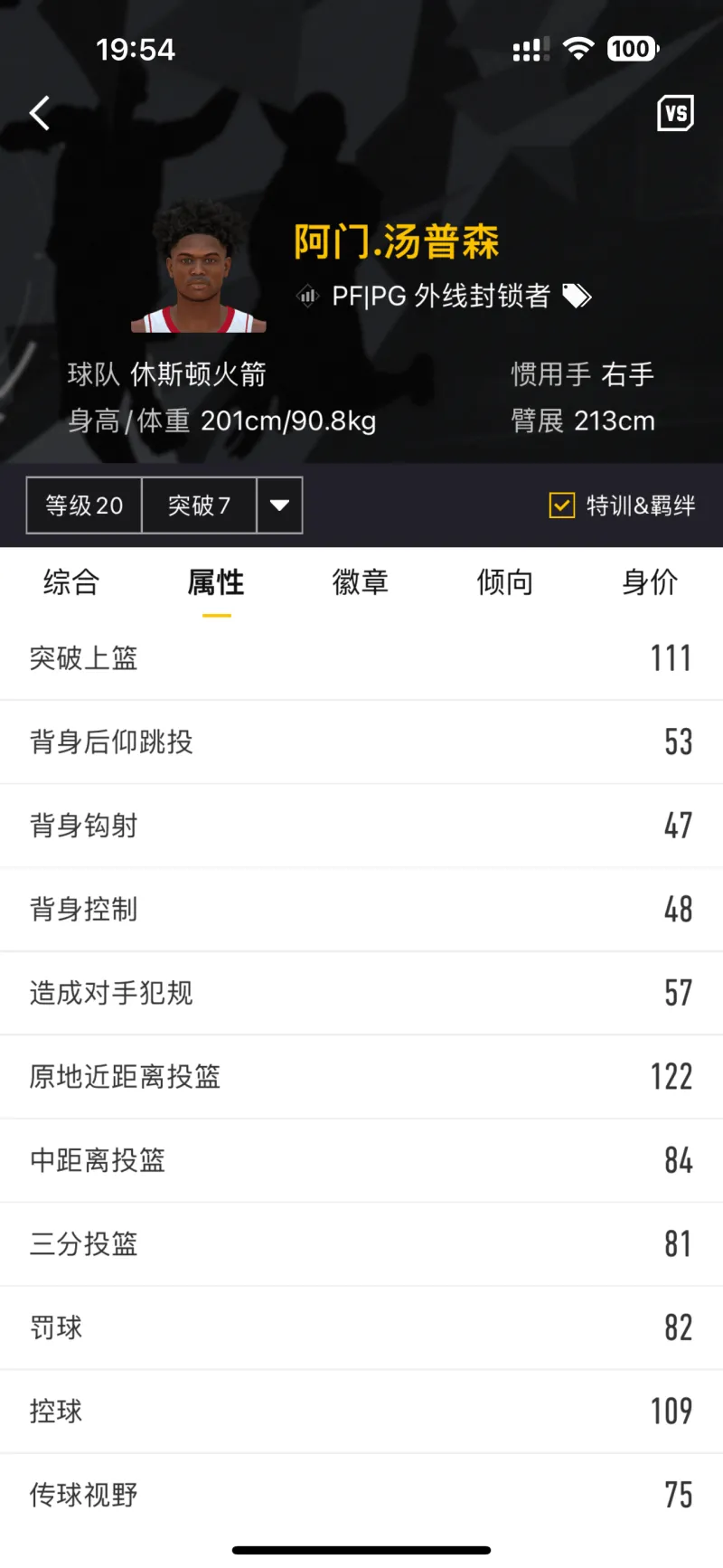The height and width of the screenshot is (1568, 723).
Task: Expand the level and breakthrough dropdown arrow
Action: pos(280,505)
